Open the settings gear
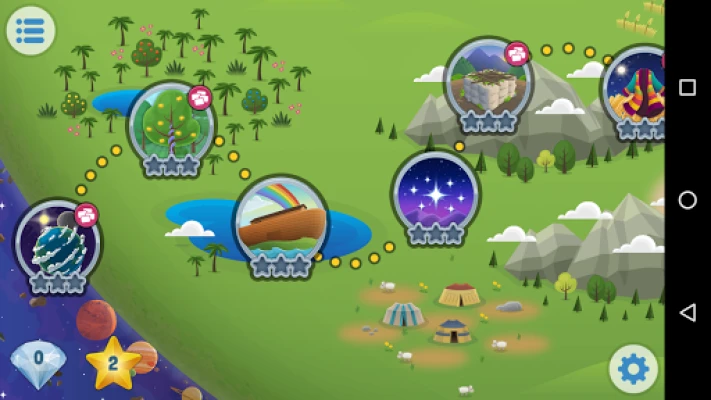 tap(633, 370)
